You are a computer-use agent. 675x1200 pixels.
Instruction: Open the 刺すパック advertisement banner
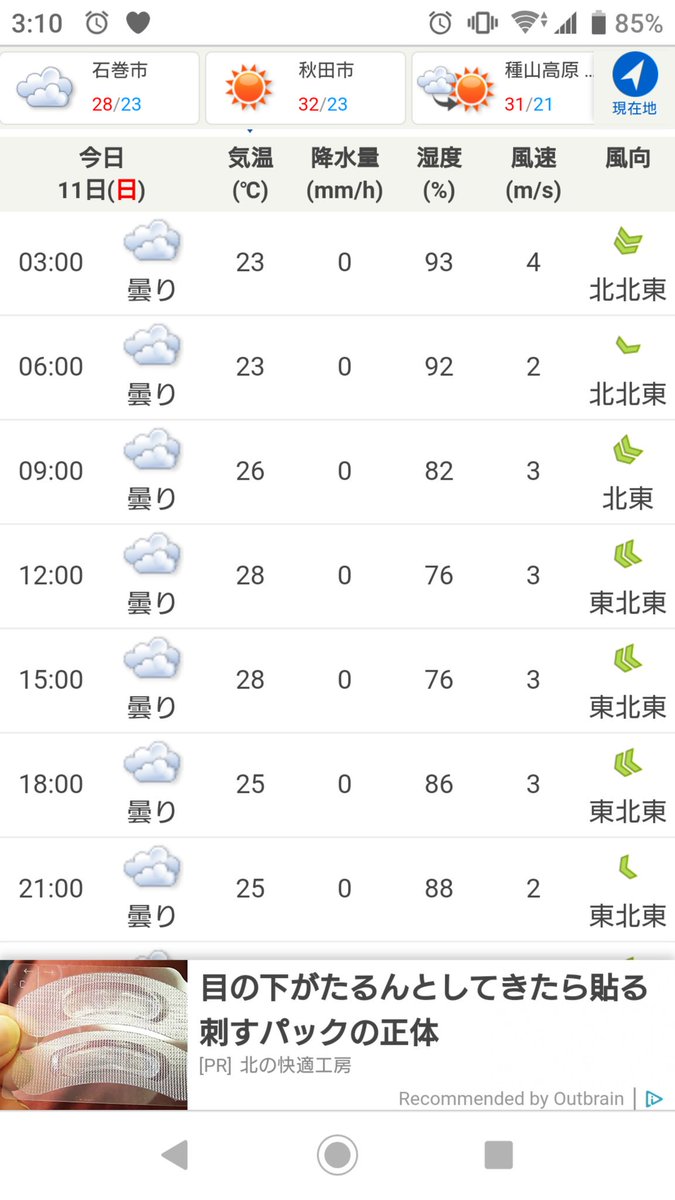(x=337, y=1035)
